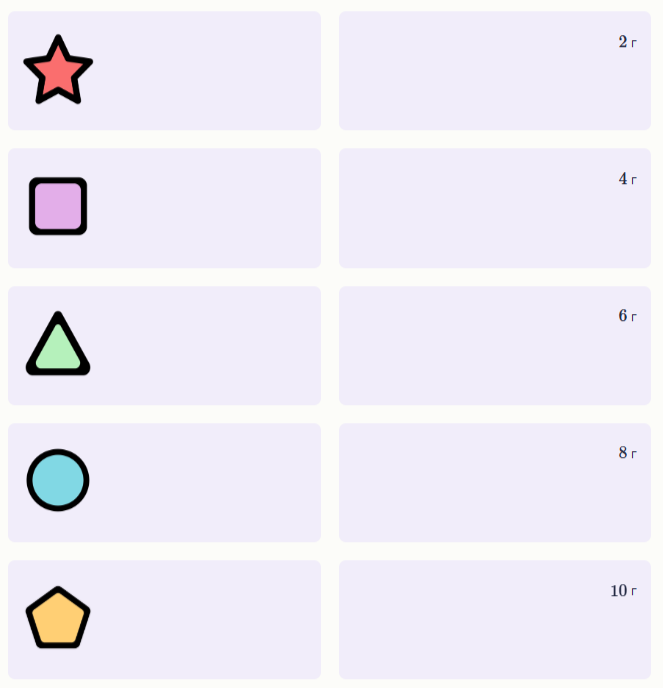This screenshot has height=688, width=663.
Task: Pick the green triangle card
Action: [164, 345]
